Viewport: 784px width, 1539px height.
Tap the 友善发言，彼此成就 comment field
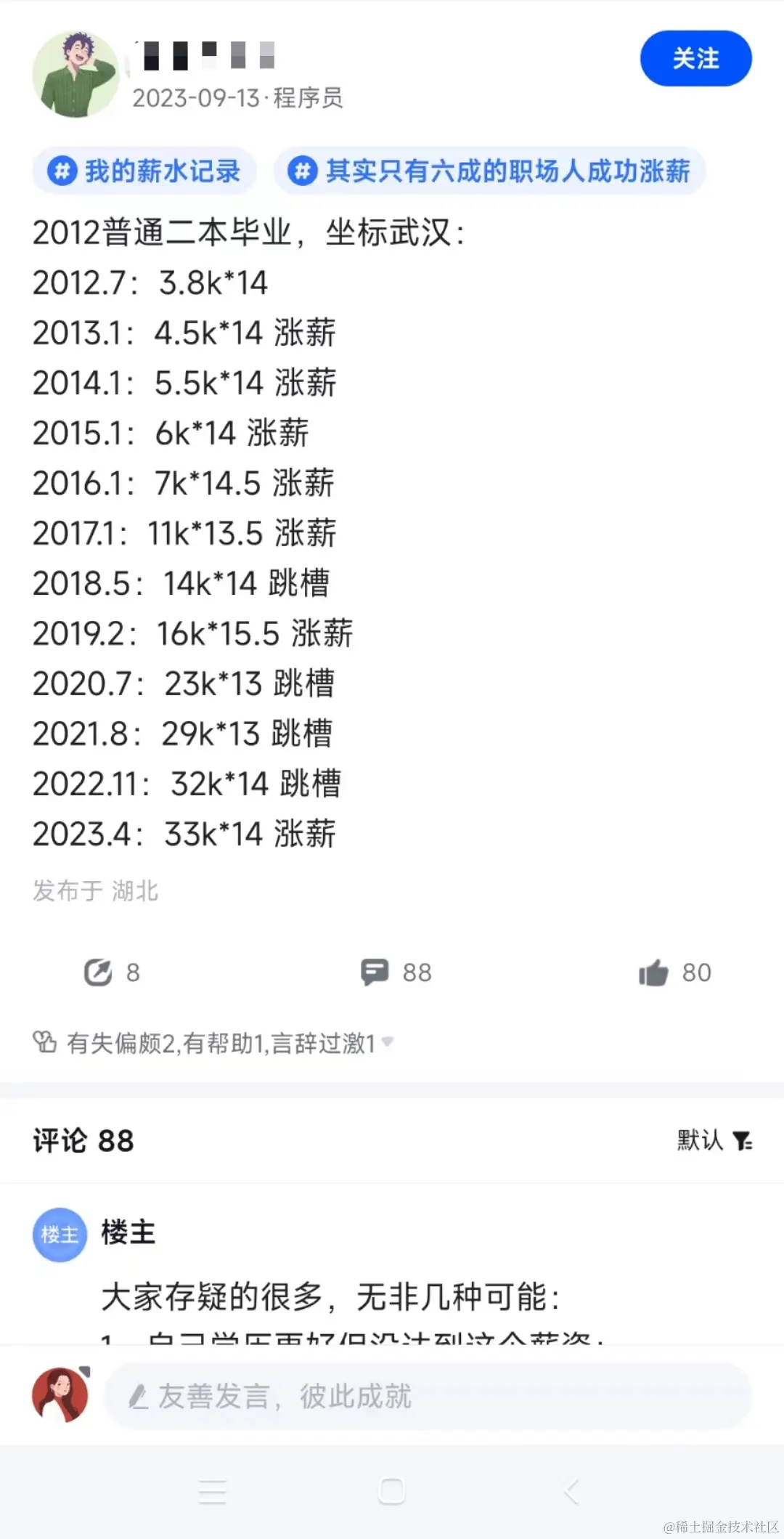(427, 1396)
